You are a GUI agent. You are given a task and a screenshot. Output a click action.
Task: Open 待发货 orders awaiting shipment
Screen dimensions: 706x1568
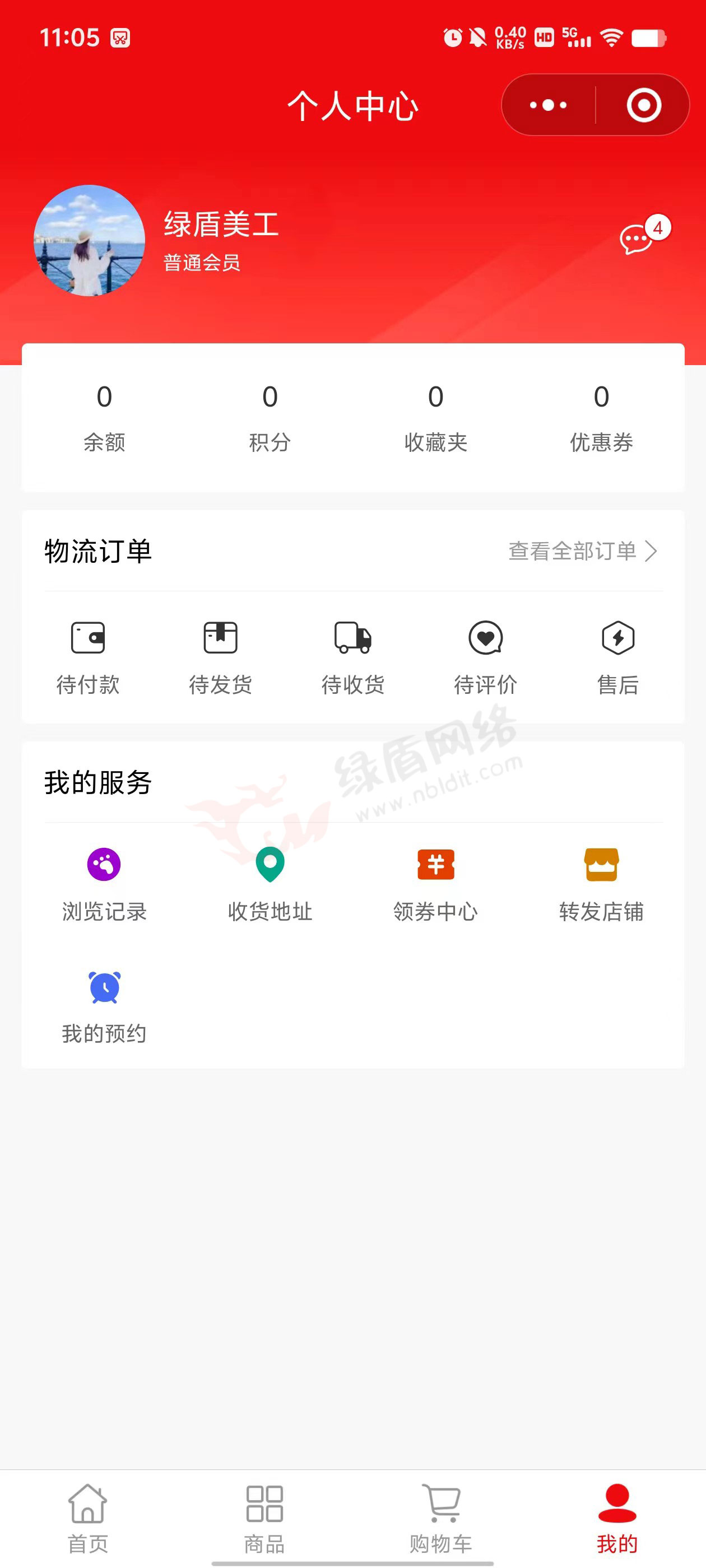tap(221, 656)
